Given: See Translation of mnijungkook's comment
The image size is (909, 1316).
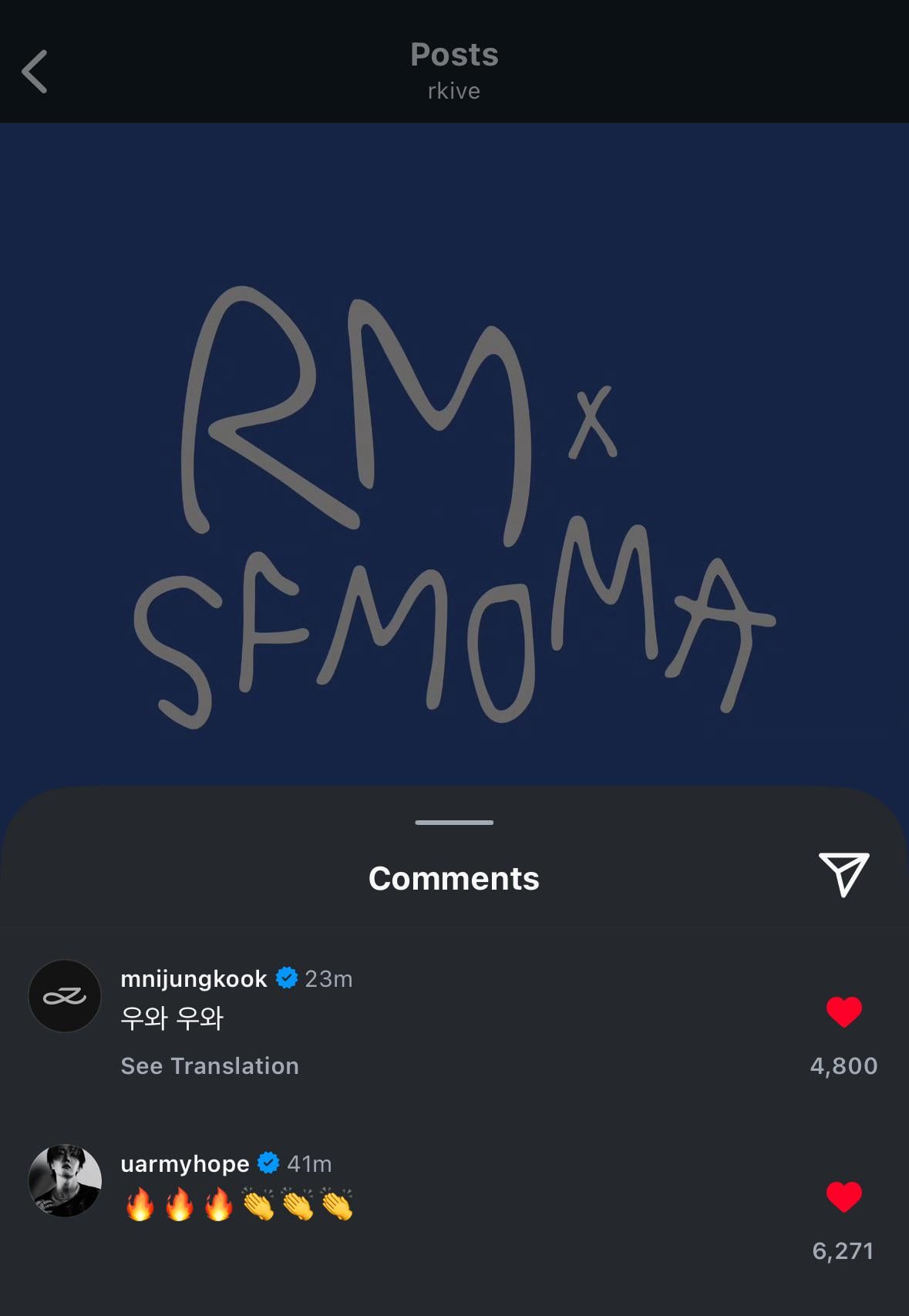Looking at the screenshot, I should click(210, 1065).
